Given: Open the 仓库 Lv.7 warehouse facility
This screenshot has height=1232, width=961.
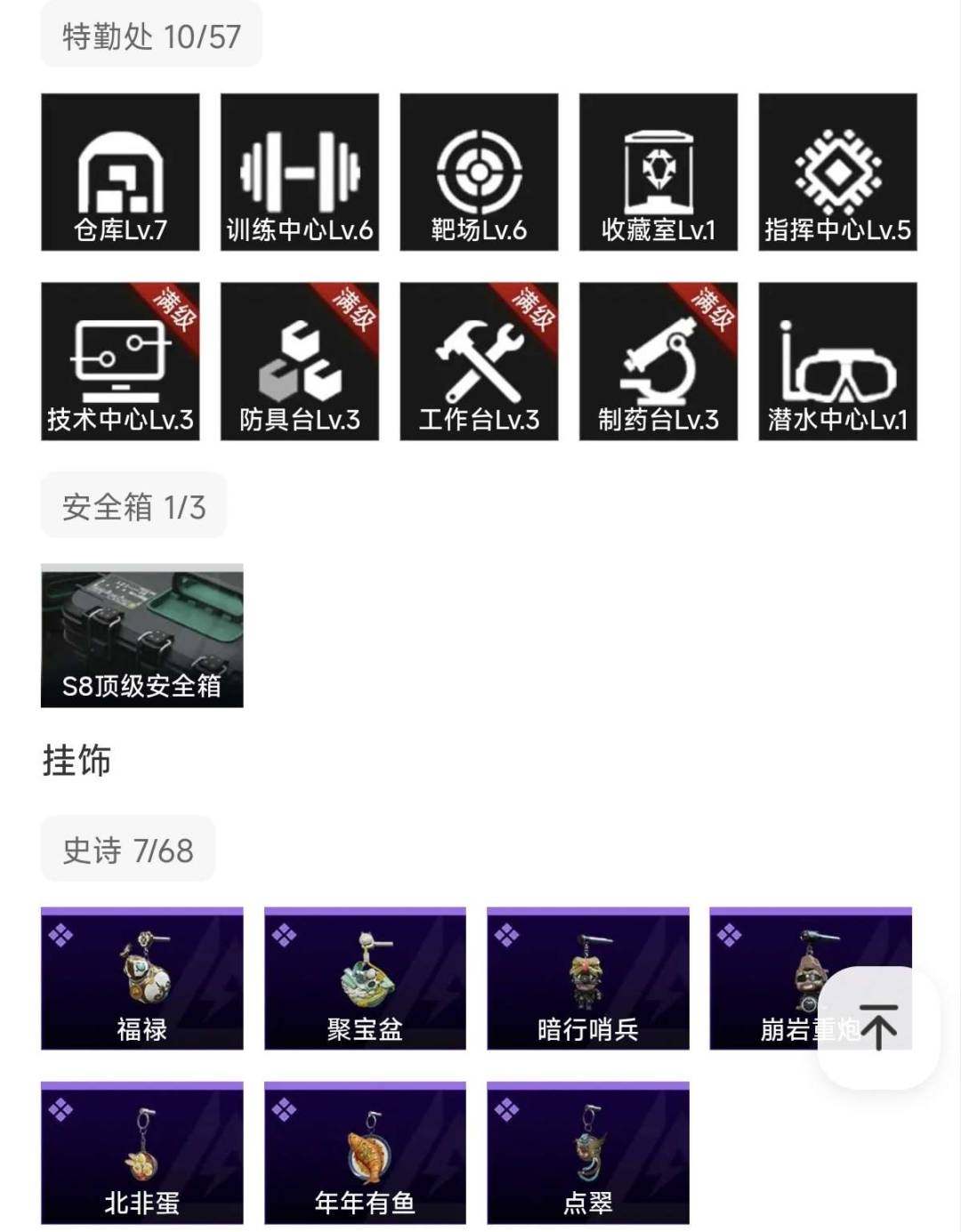Looking at the screenshot, I should click(121, 169).
